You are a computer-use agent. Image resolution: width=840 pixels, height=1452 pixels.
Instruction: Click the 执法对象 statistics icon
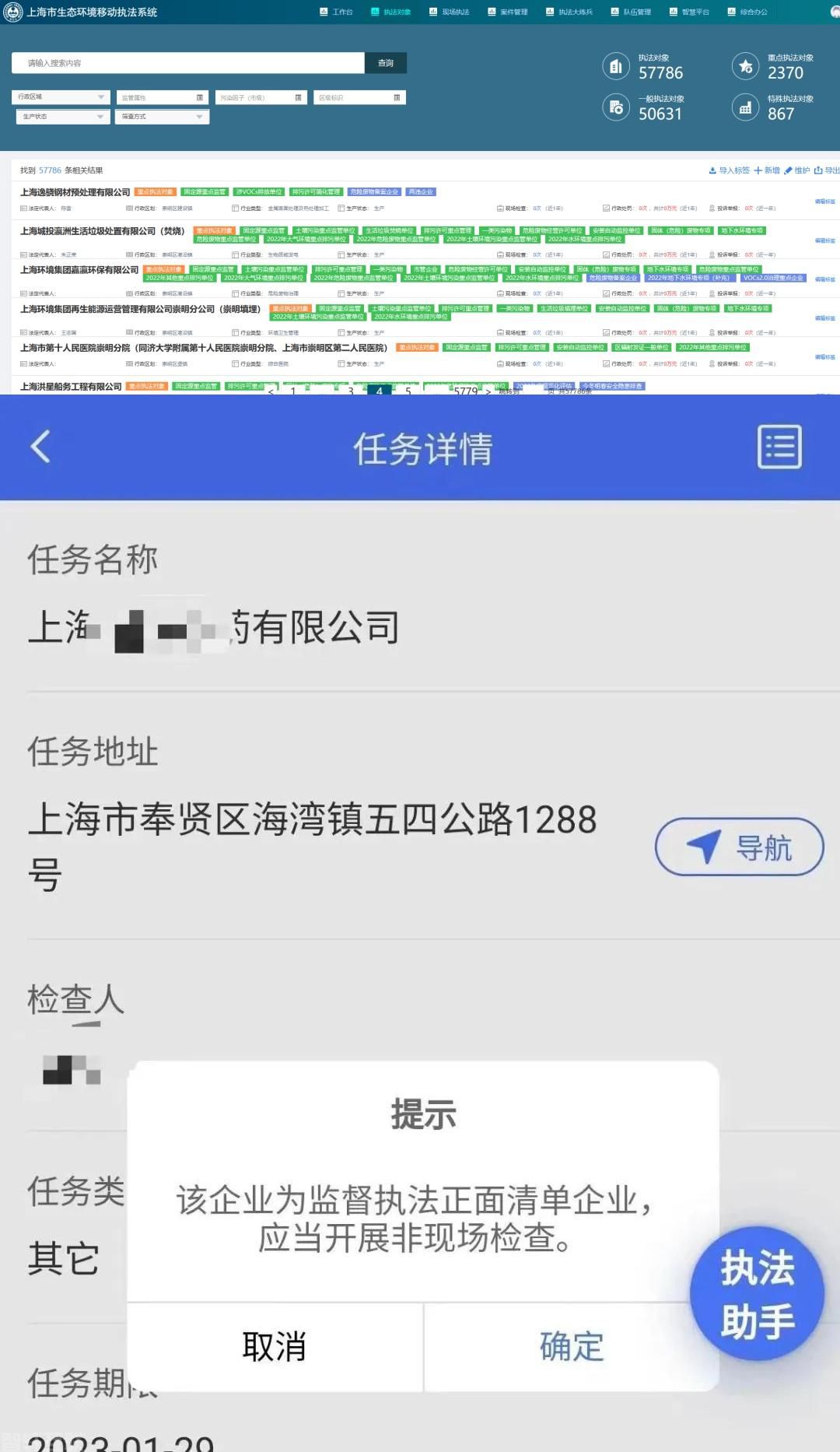point(616,66)
